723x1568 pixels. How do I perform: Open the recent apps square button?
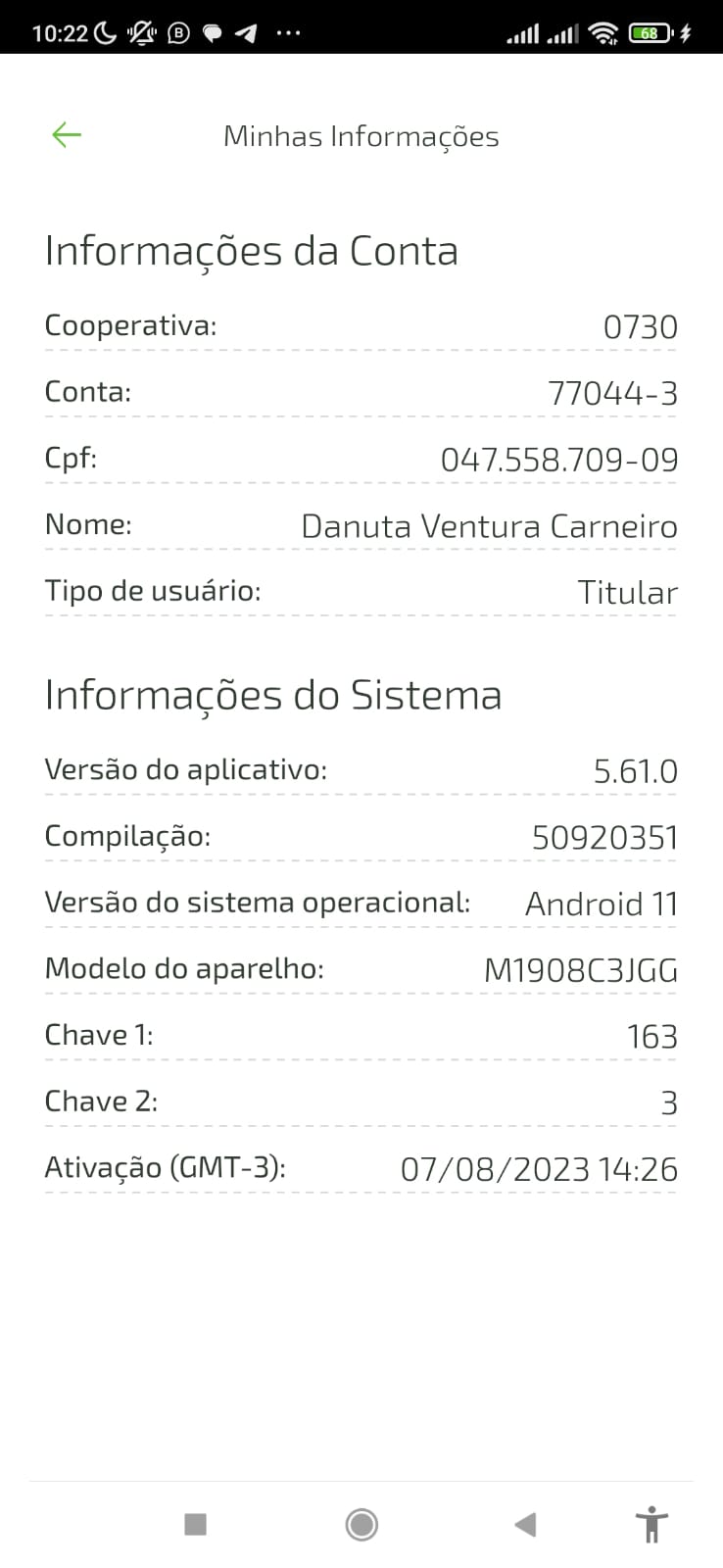tap(196, 1524)
